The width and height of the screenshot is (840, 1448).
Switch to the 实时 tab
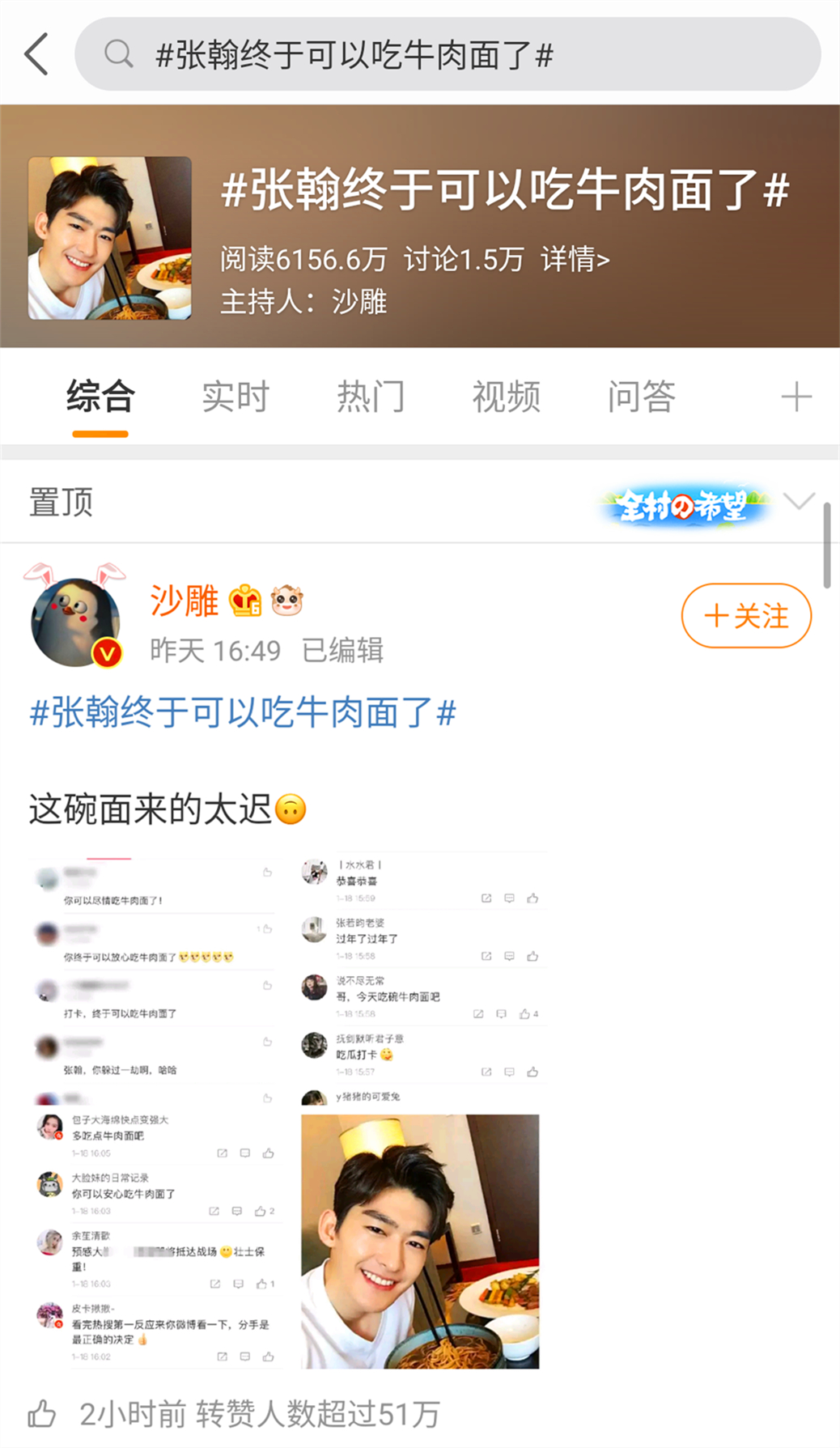click(235, 397)
